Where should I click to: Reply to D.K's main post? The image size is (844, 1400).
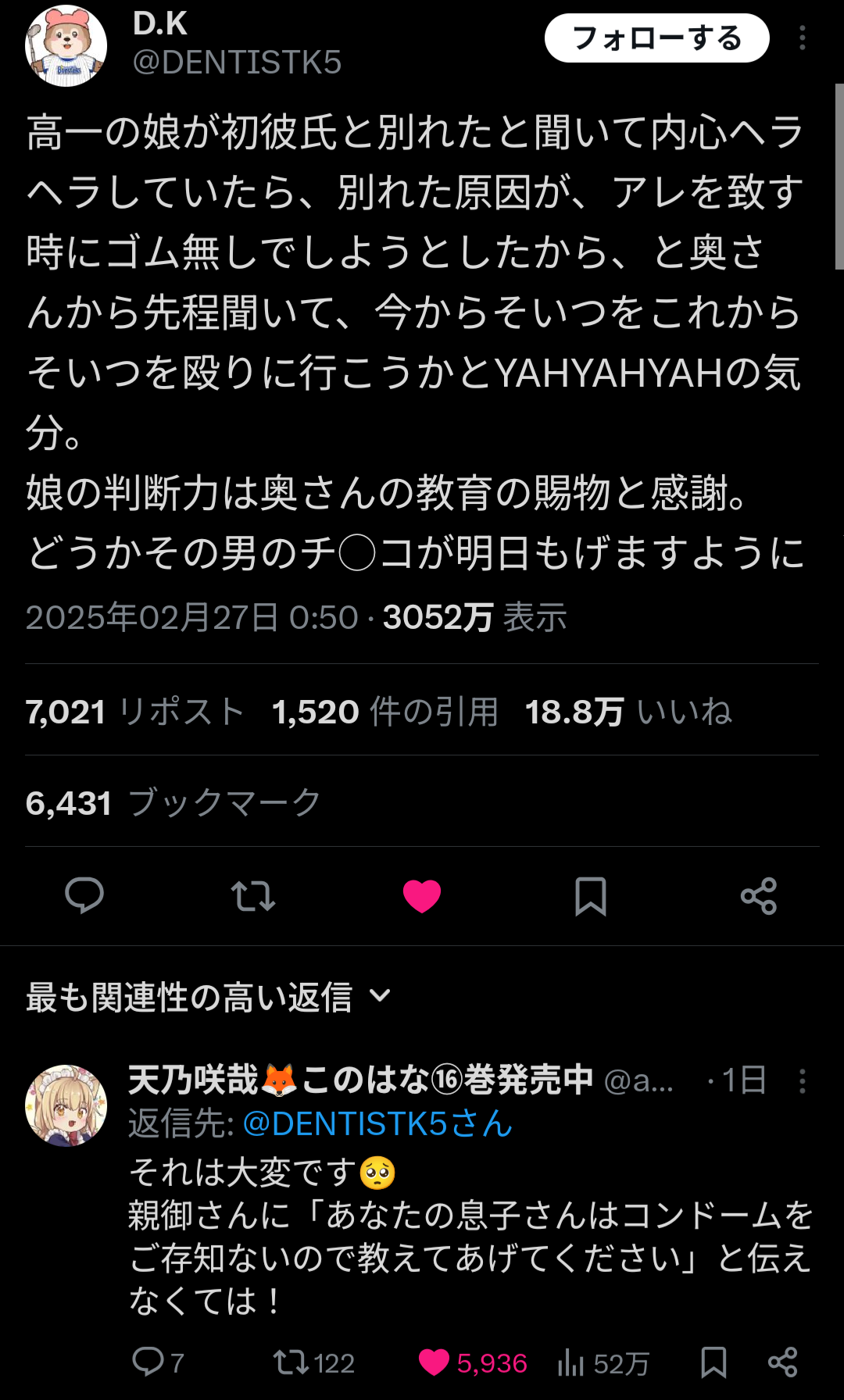[84, 895]
